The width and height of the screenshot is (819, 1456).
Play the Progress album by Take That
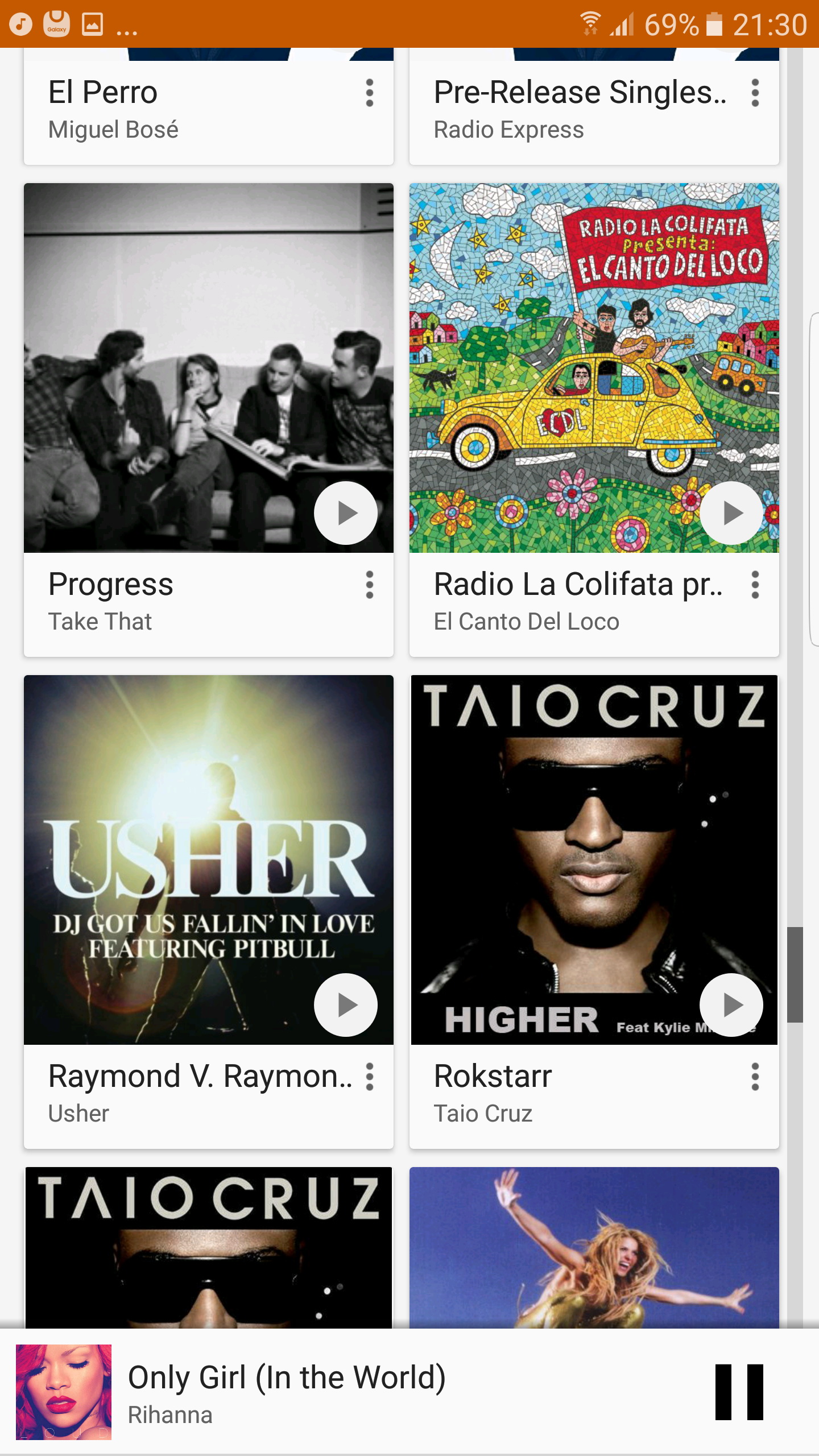coord(346,513)
